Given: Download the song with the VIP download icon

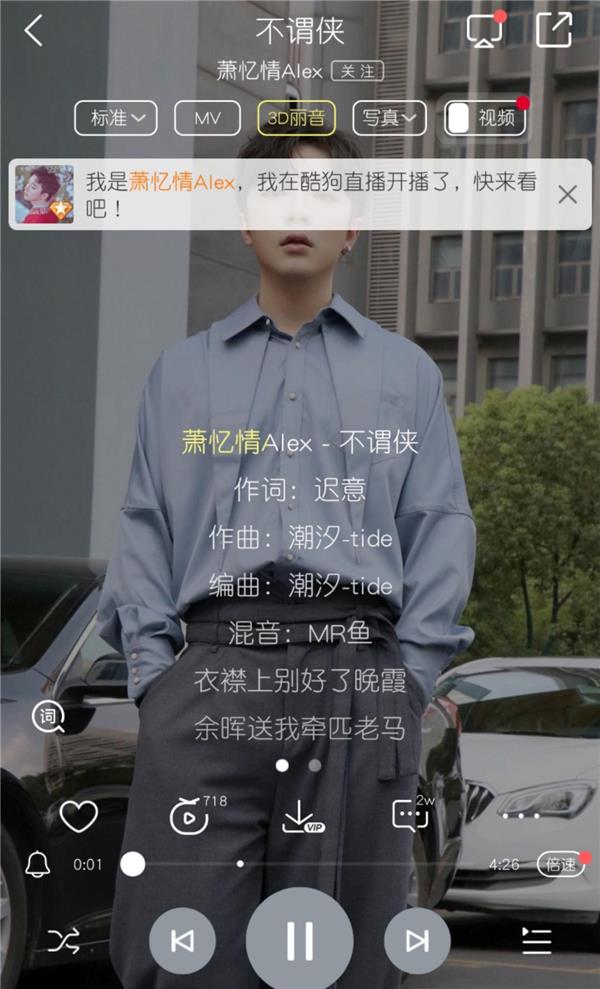Looking at the screenshot, I should pos(300,817).
